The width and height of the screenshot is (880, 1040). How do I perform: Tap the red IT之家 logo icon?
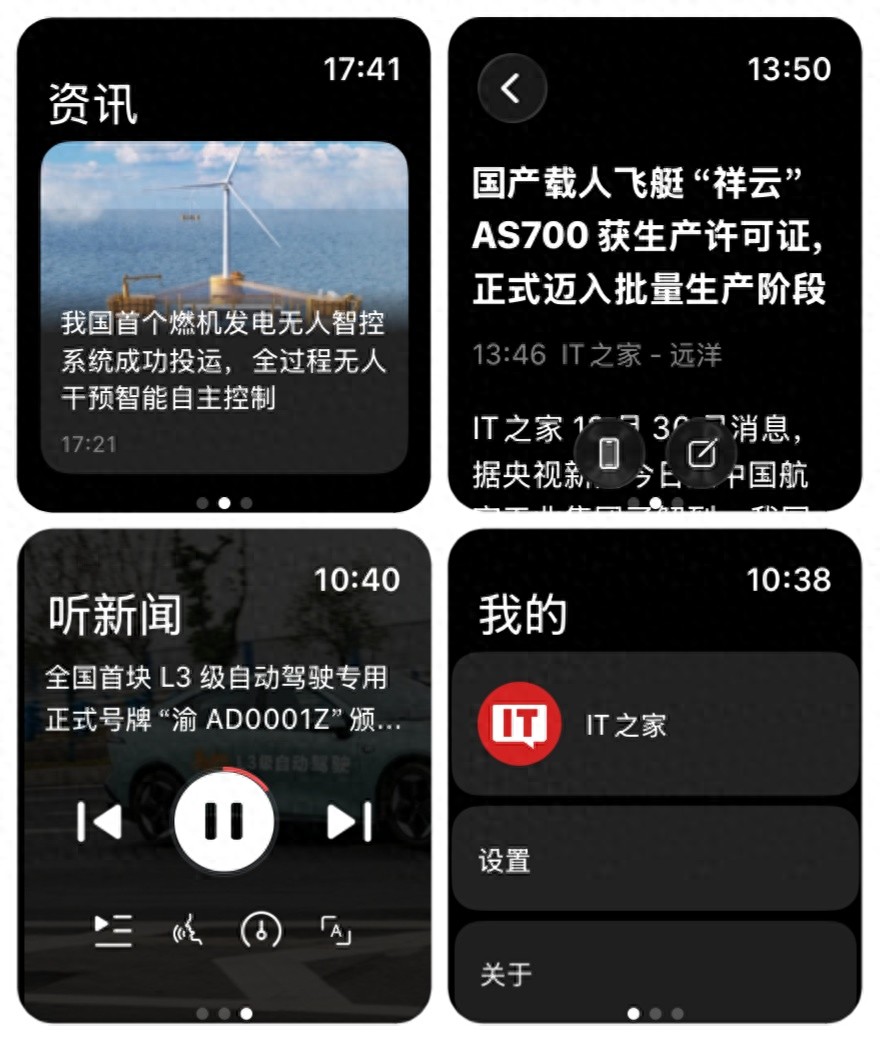point(519,720)
